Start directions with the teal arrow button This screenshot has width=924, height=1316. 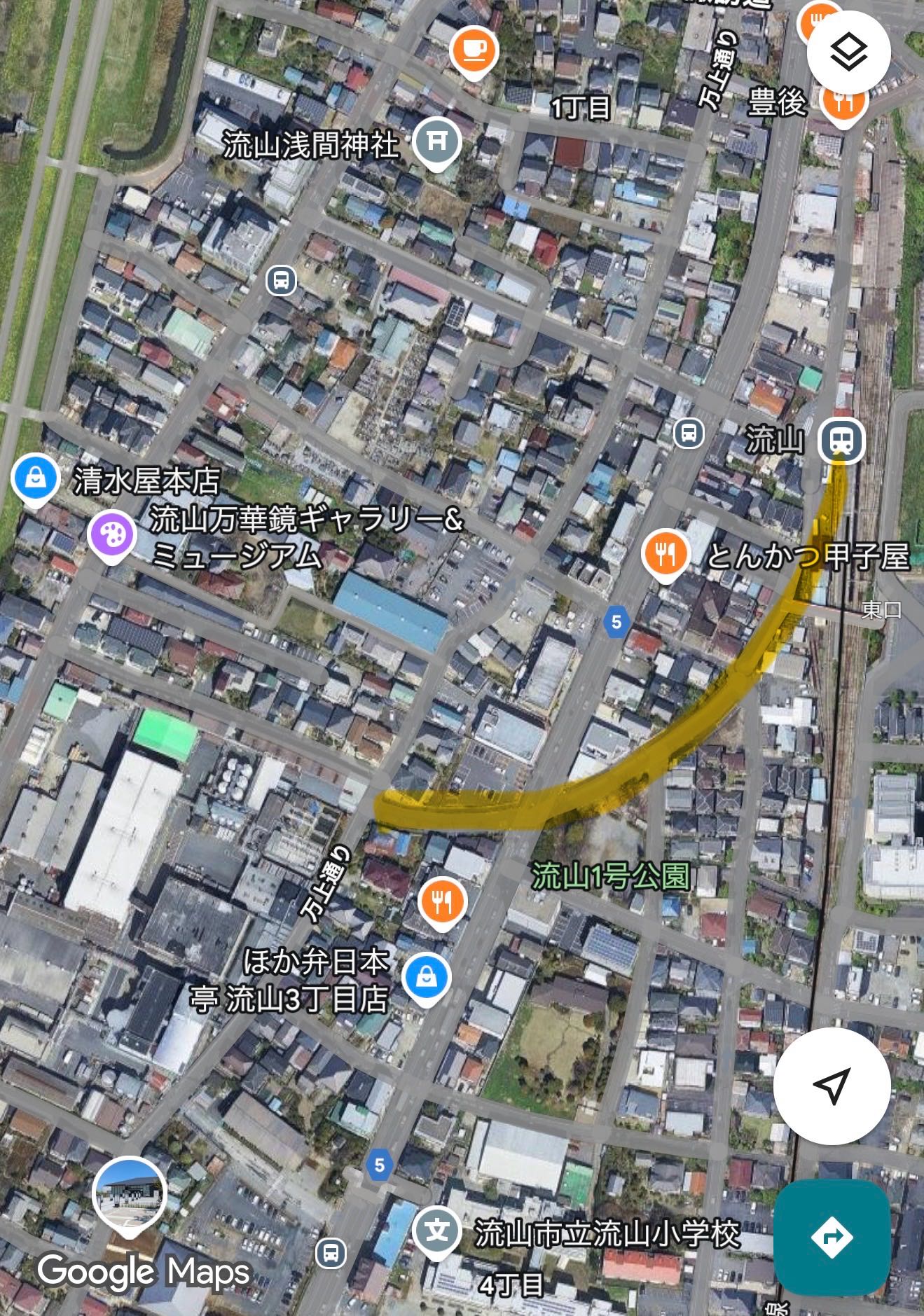[832, 1236]
